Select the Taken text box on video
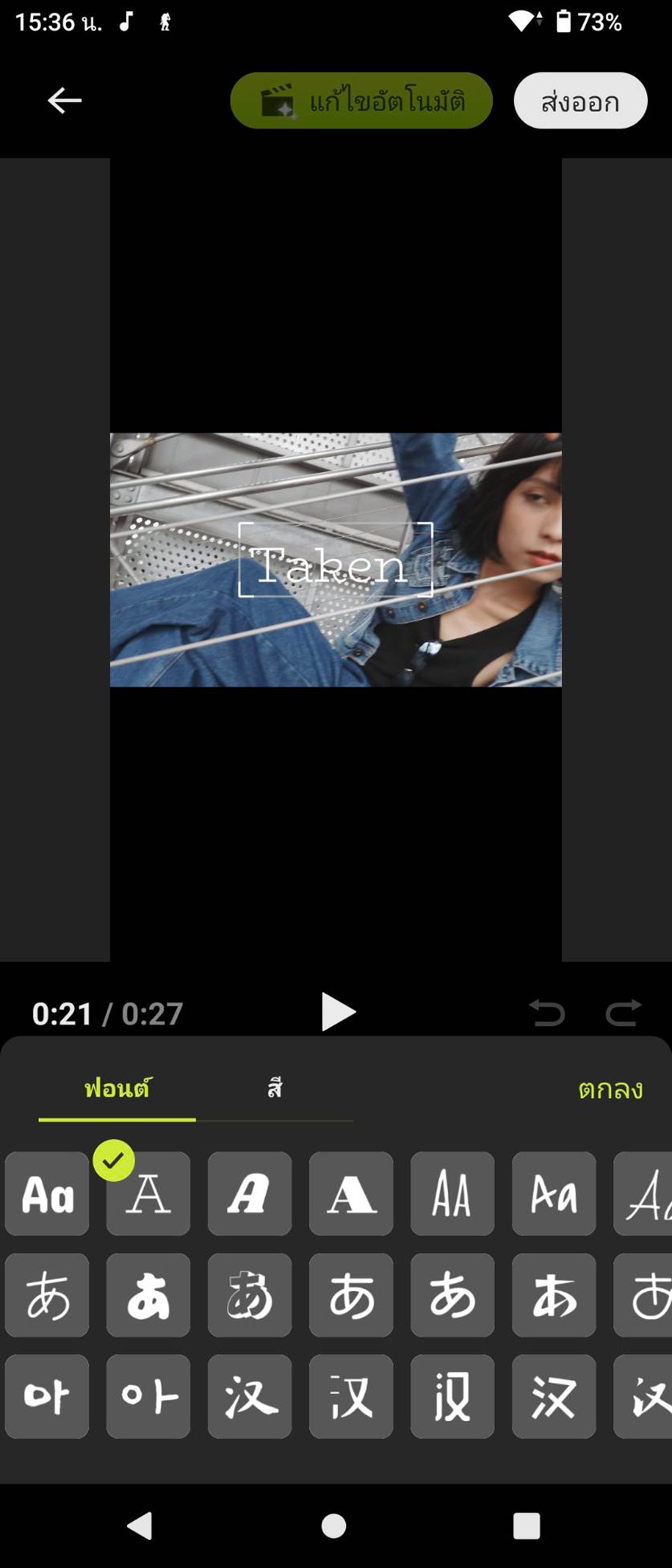 335,561
